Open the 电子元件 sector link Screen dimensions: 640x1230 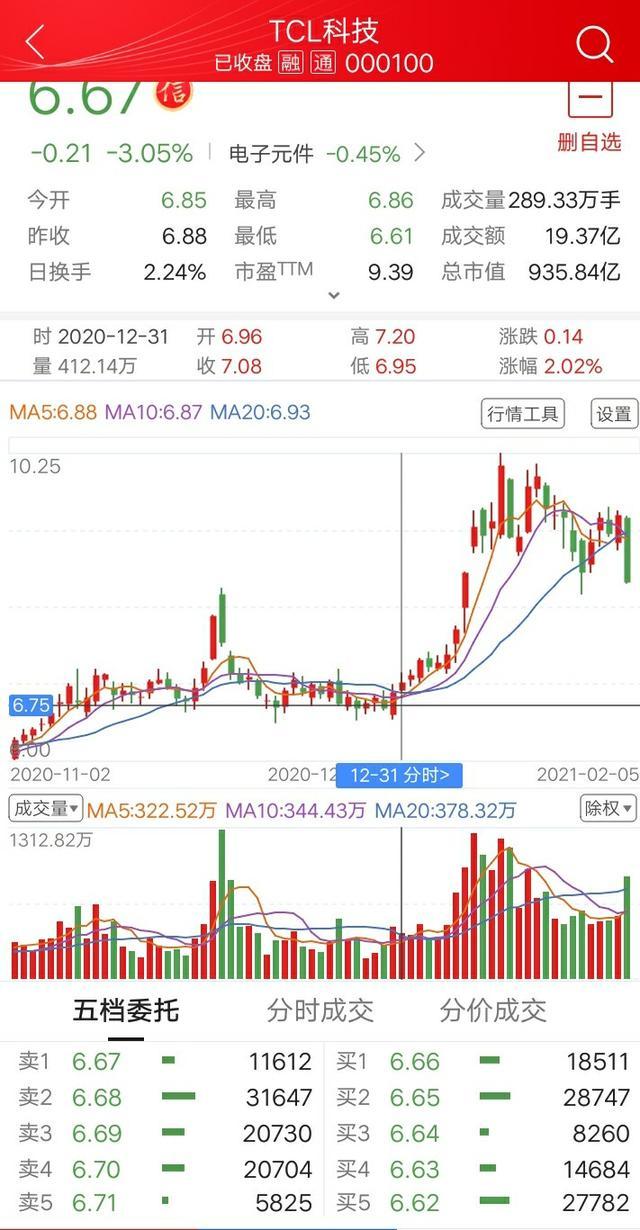tap(328, 154)
